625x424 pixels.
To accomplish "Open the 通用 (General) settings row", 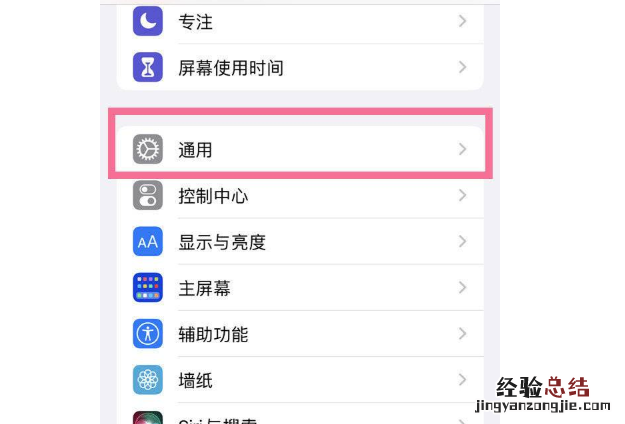I will 300,150.
